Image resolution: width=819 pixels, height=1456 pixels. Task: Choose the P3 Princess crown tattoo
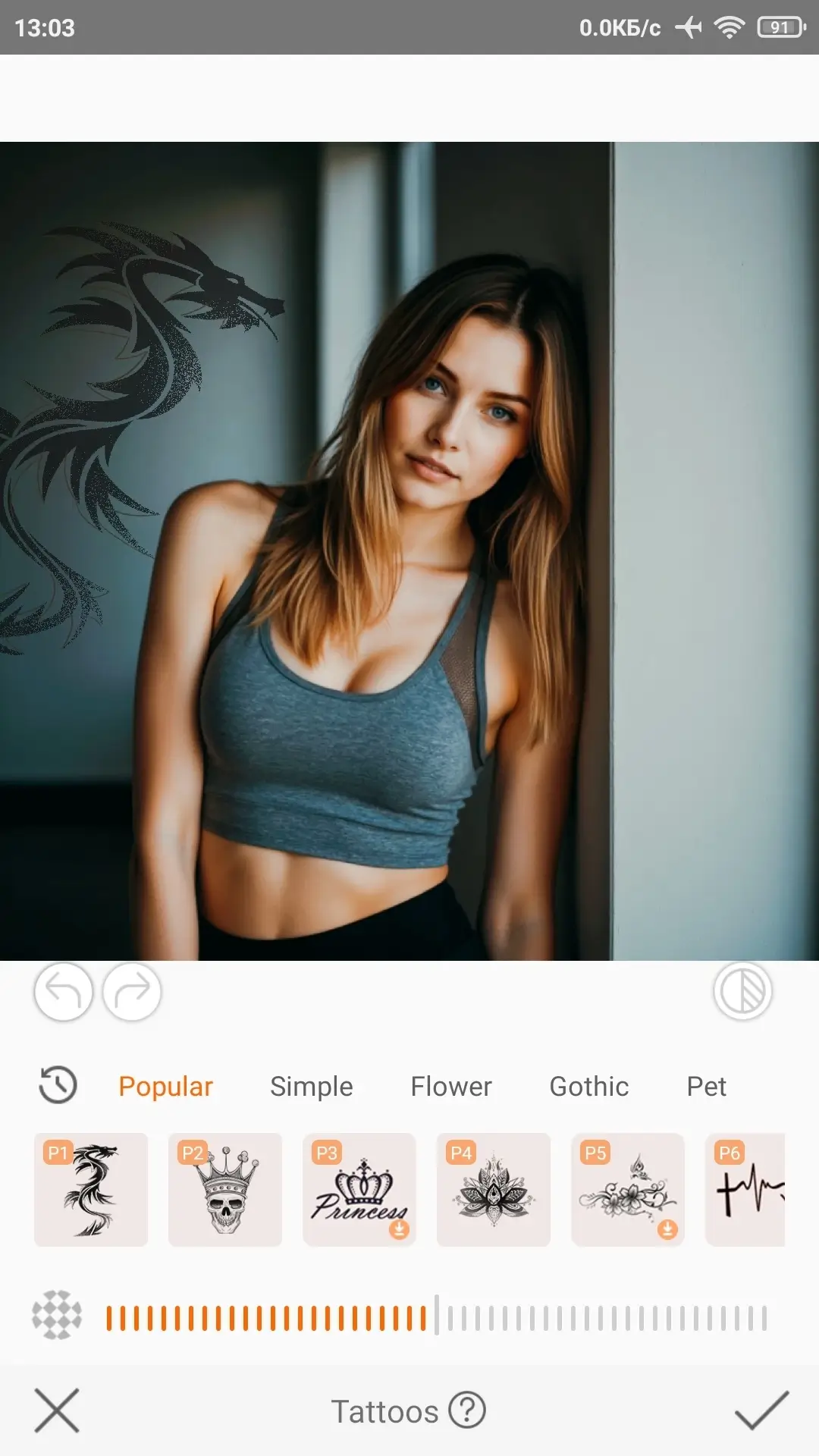[x=359, y=1189]
